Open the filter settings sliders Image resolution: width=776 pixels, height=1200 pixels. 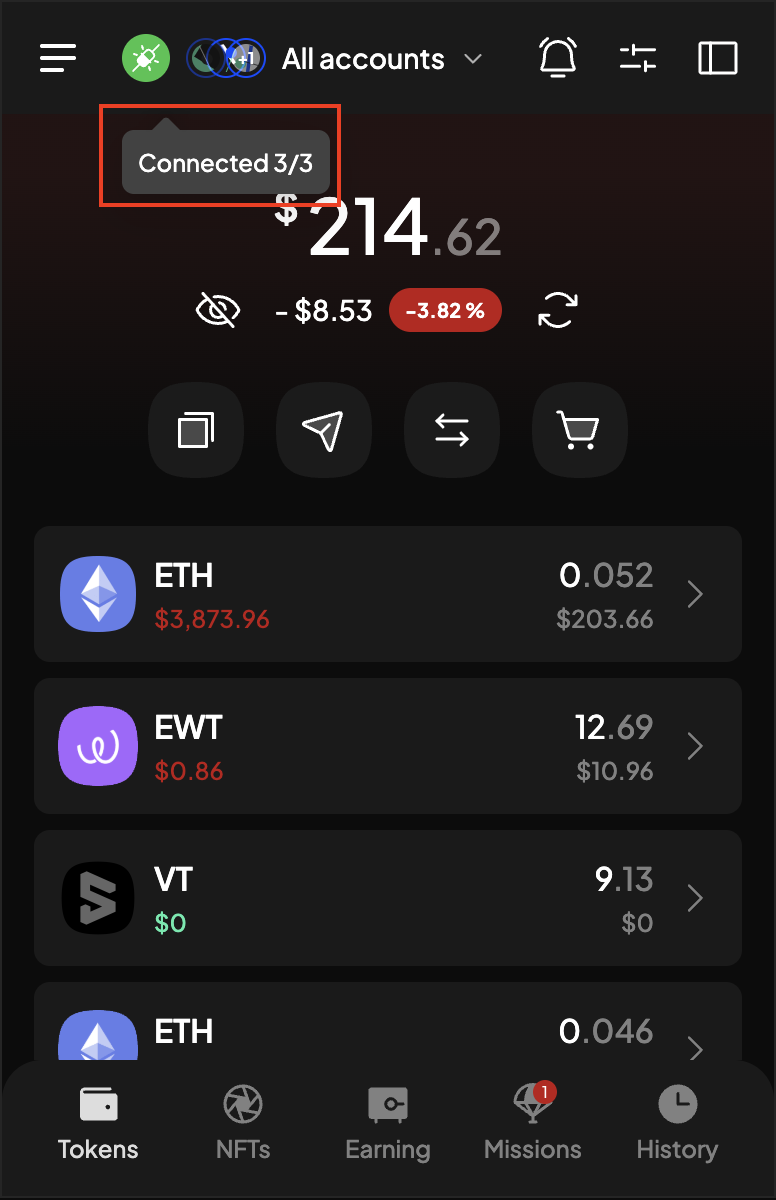638,58
